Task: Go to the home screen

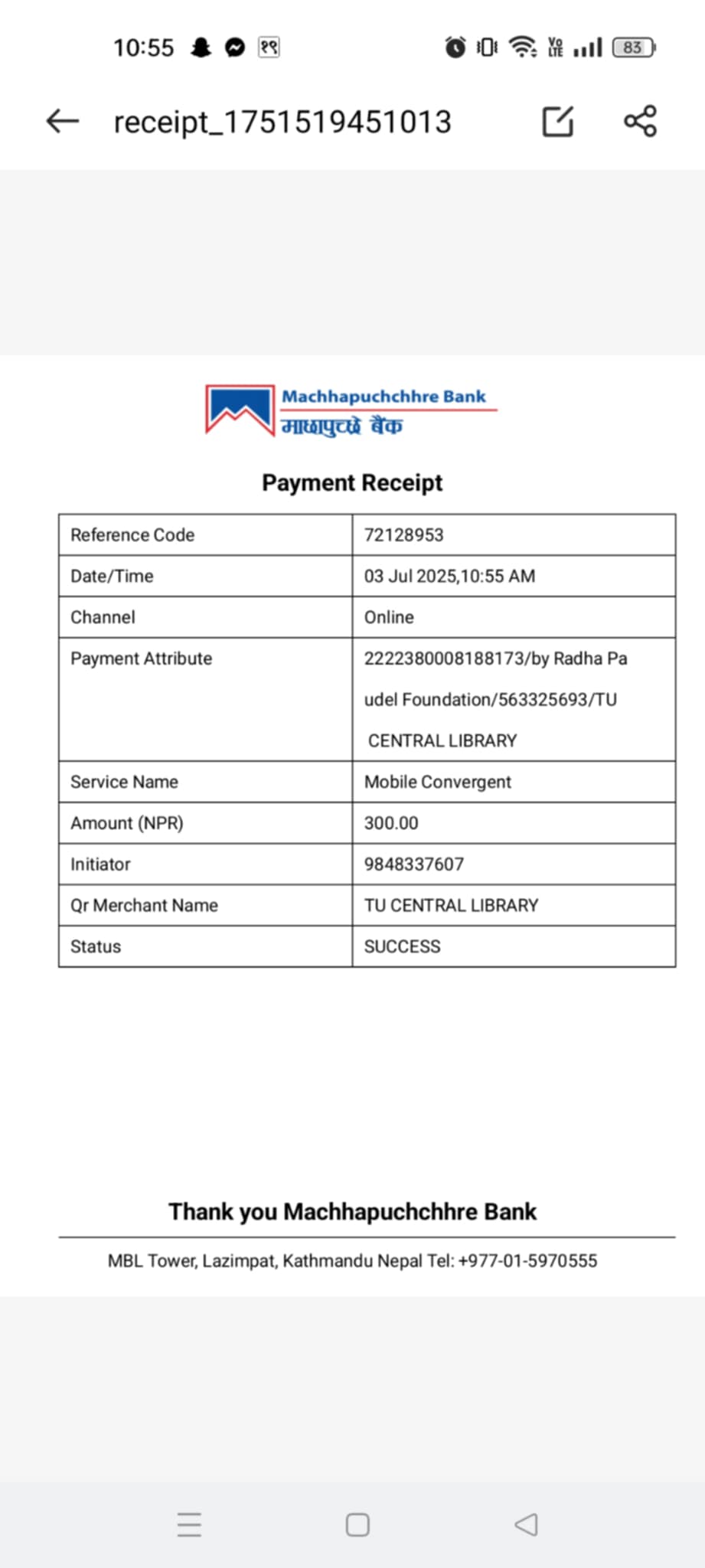Action: point(357,1524)
